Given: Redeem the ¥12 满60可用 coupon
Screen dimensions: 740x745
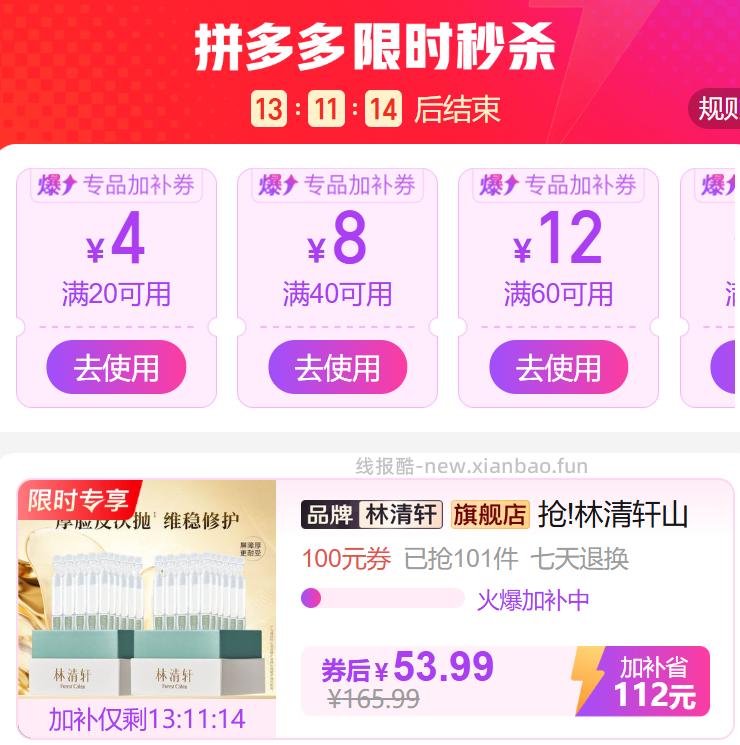Looking at the screenshot, I should pos(558,367).
